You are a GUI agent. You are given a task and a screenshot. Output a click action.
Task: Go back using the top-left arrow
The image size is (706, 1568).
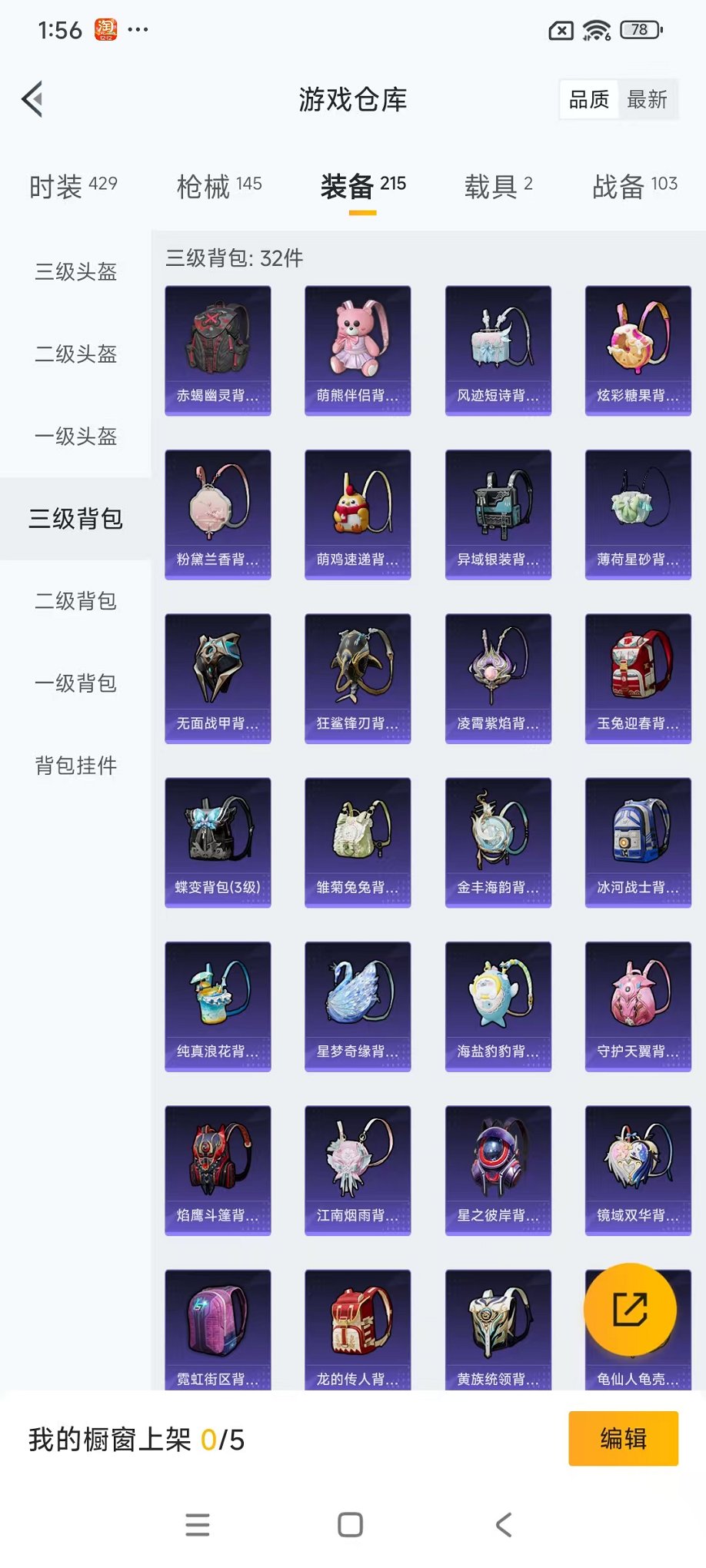tap(32, 99)
